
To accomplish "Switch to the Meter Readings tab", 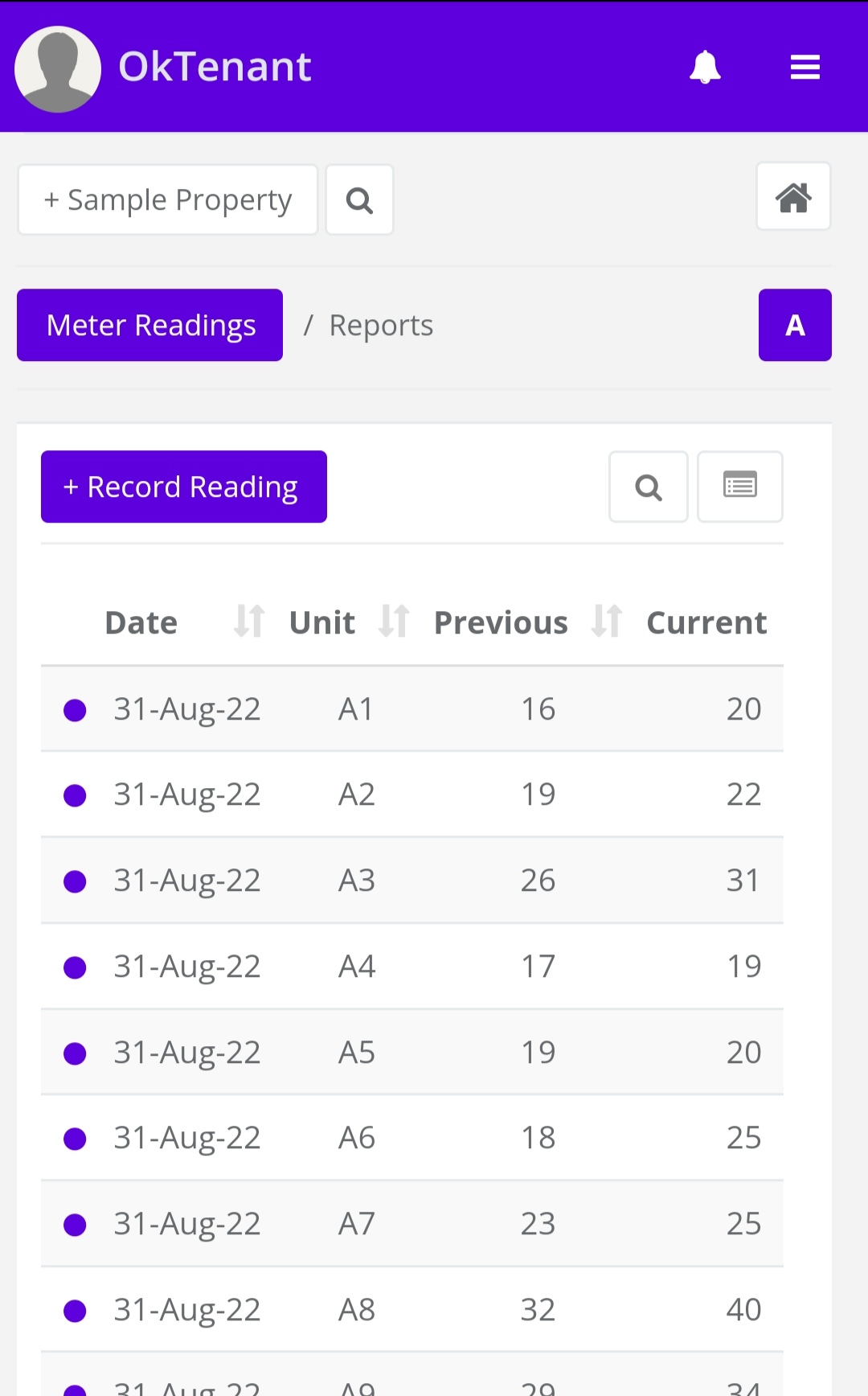I will click(149, 325).
